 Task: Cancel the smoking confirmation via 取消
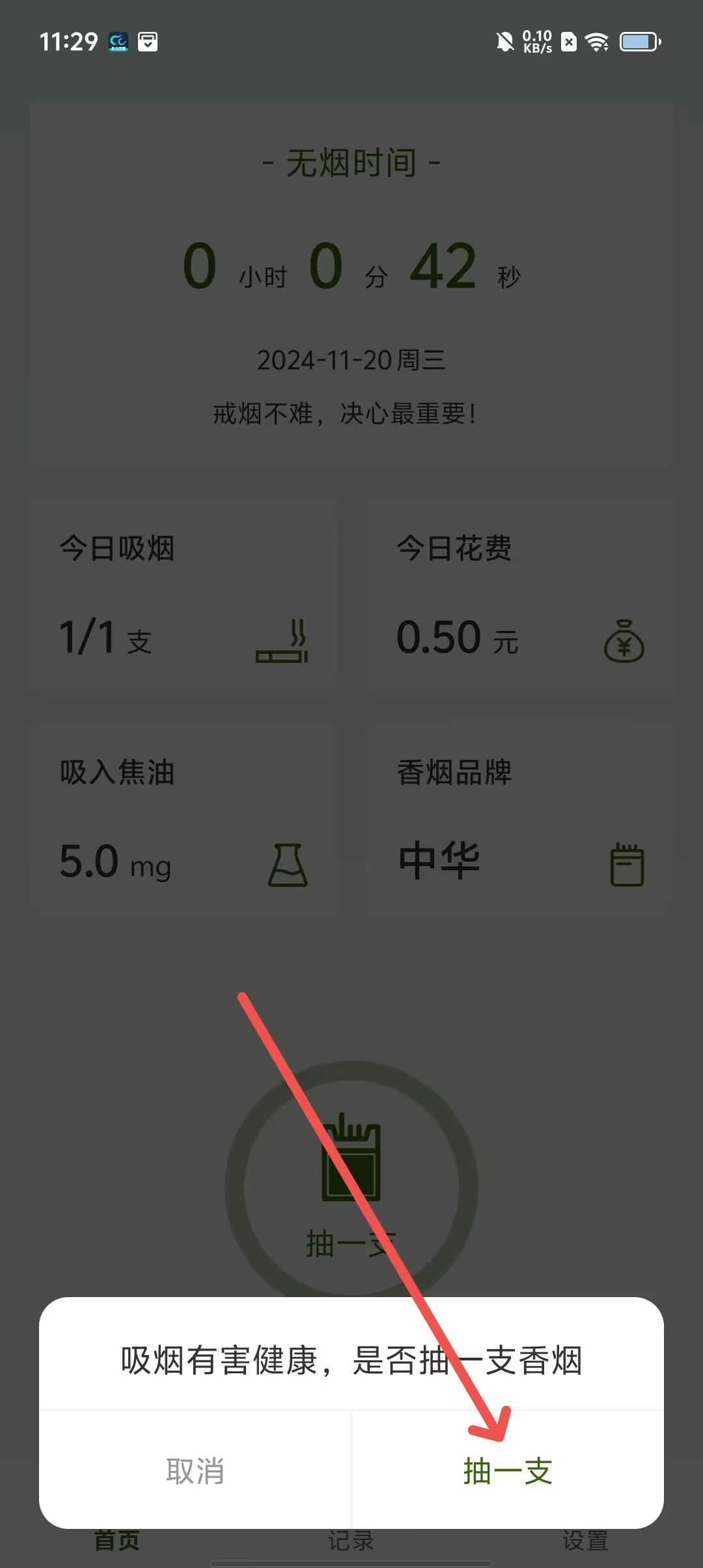pyautogui.click(x=195, y=1471)
